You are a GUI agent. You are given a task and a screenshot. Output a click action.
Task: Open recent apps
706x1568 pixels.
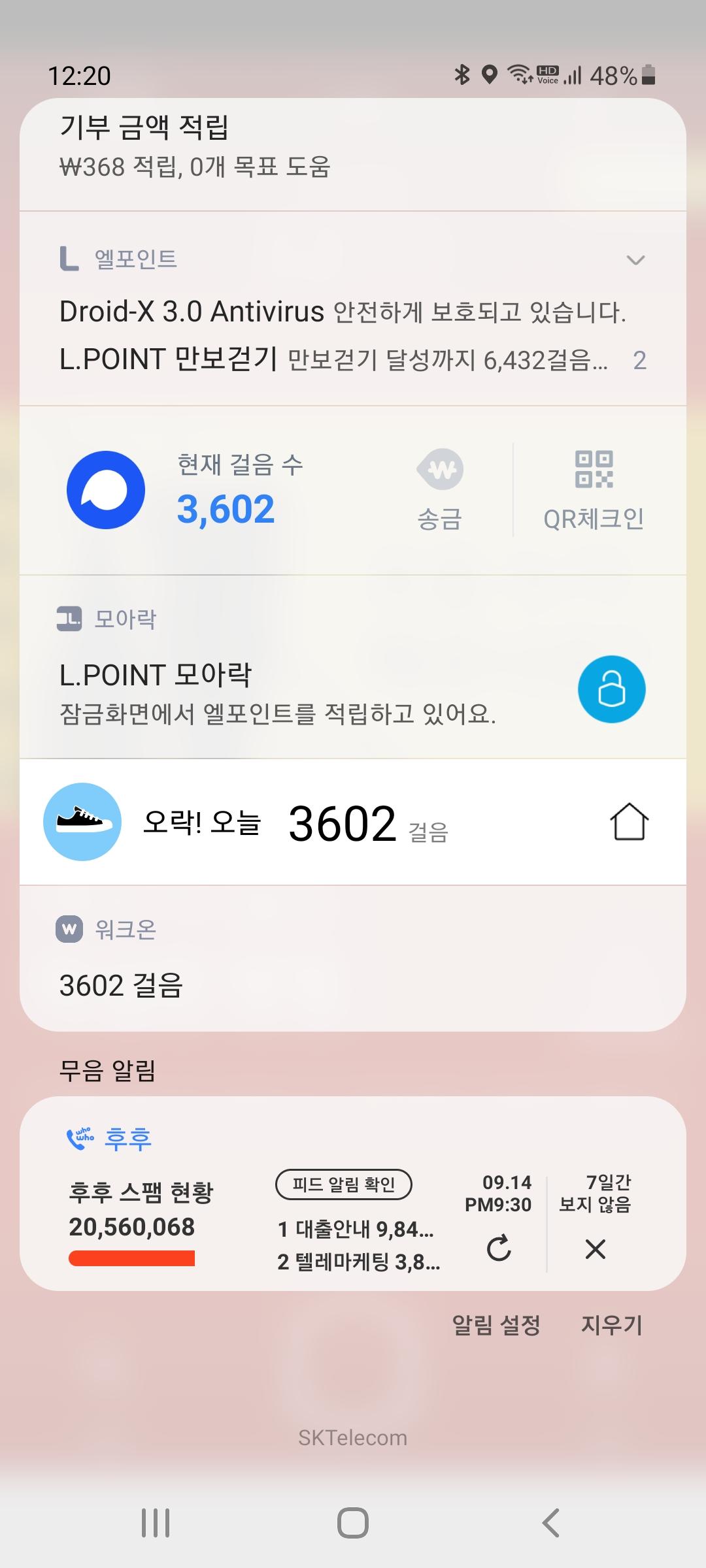tap(156, 1523)
